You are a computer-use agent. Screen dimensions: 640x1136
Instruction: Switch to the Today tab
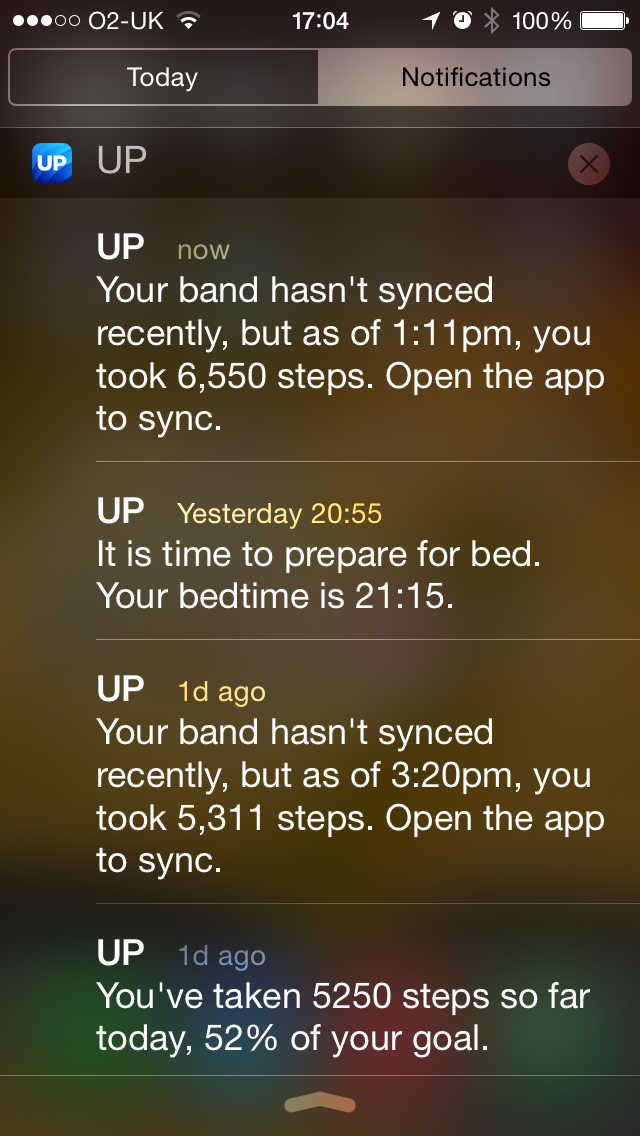163,77
